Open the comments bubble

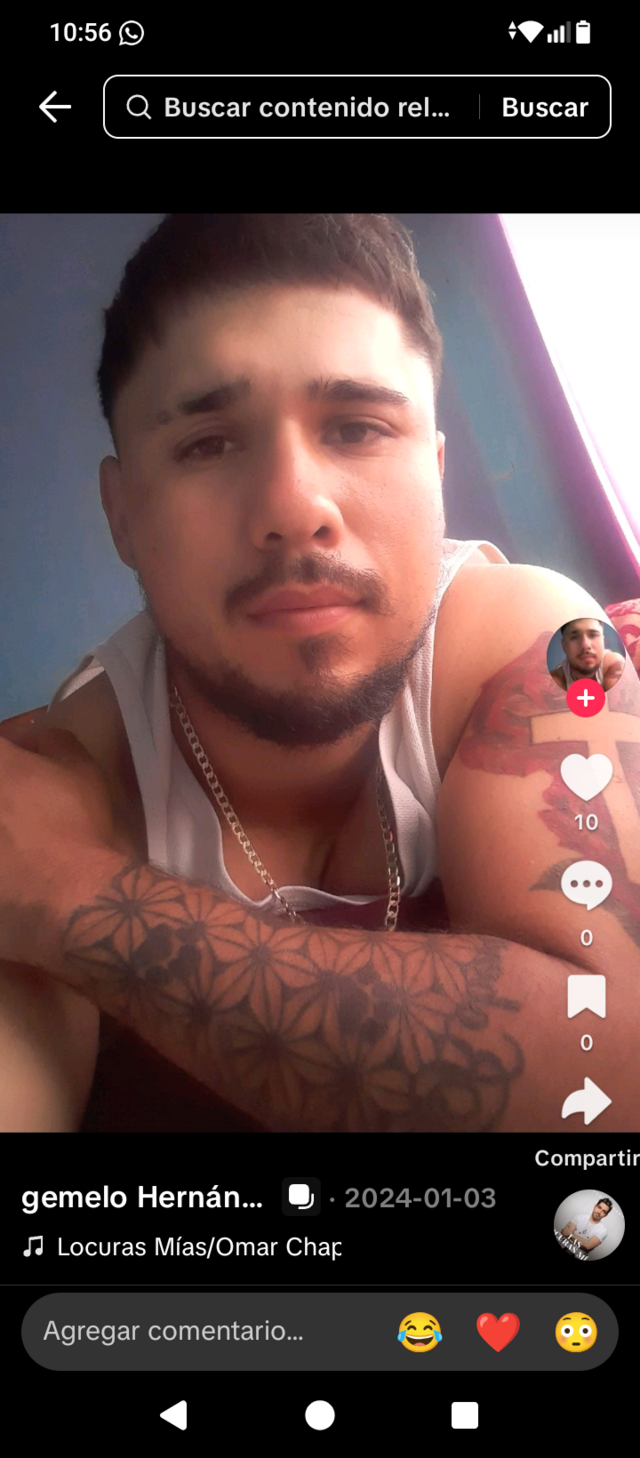[586, 886]
